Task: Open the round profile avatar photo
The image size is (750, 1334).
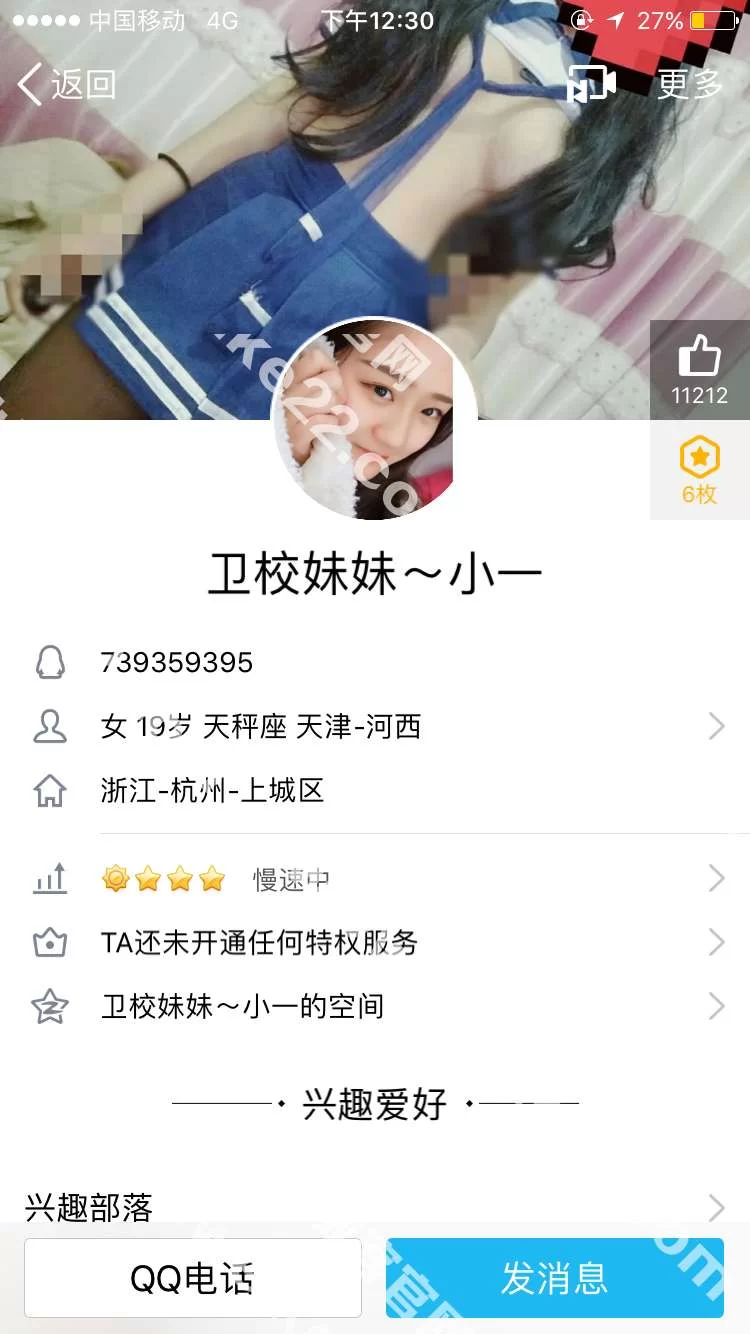Action: click(375, 420)
